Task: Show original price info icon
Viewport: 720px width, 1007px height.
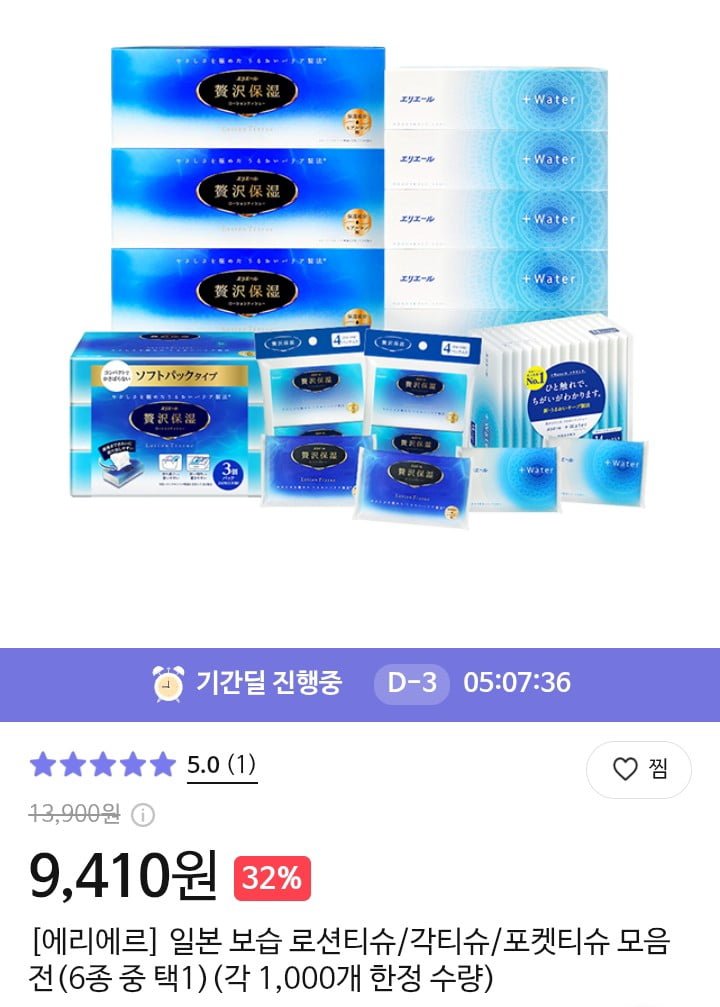Action: pyautogui.click(x=144, y=815)
